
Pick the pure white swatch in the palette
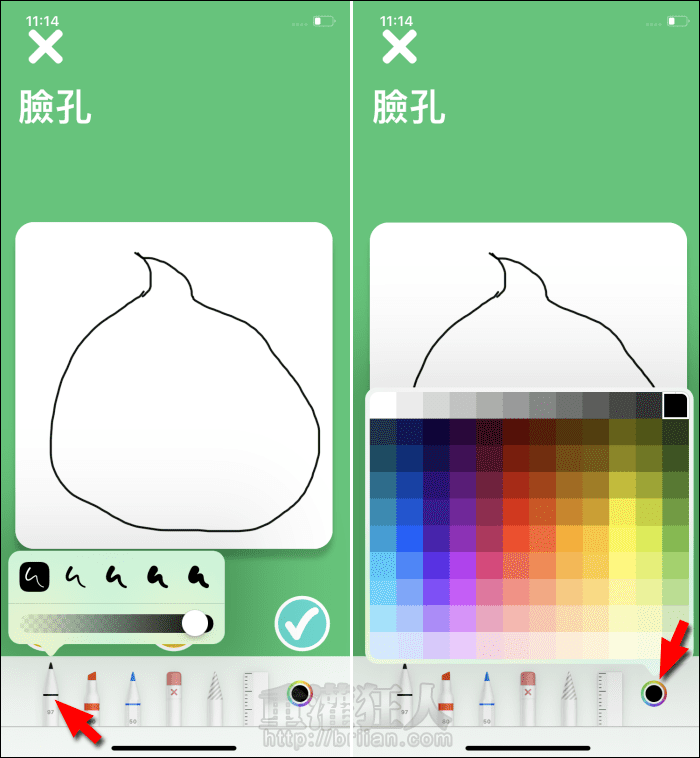[x=383, y=405]
